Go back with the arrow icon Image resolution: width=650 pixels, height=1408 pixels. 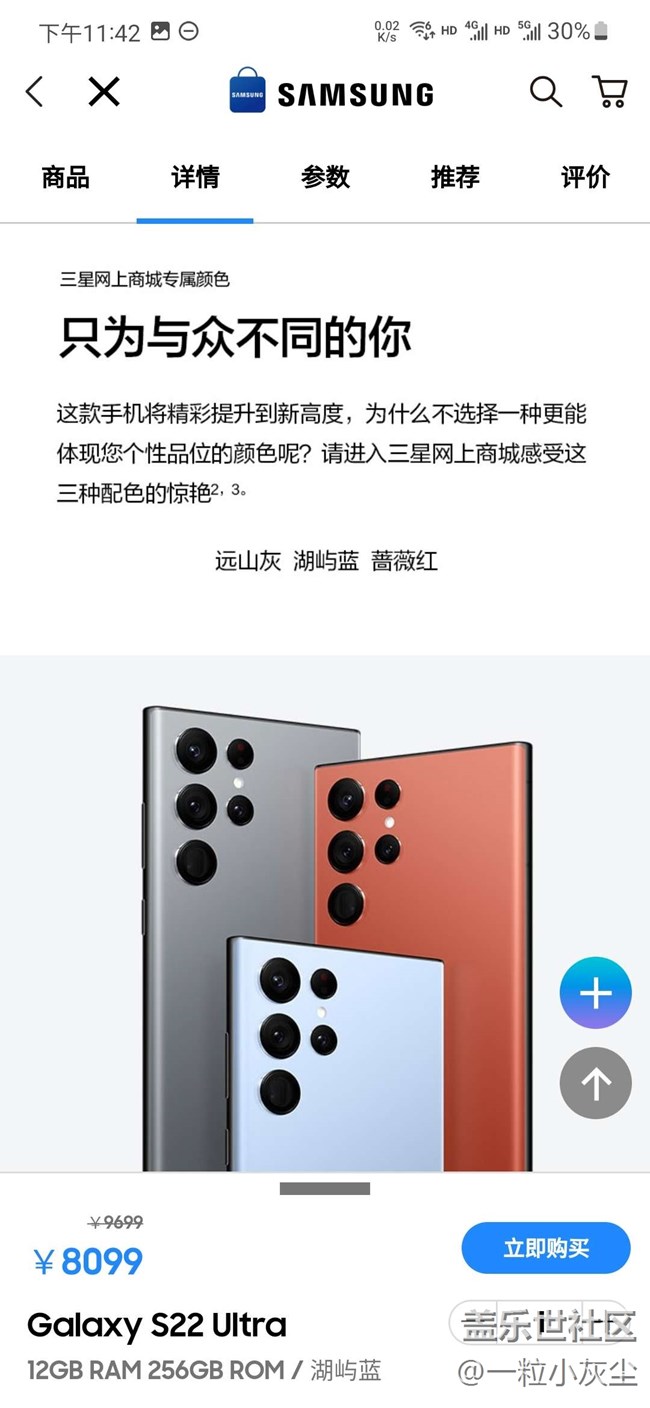[35, 93]
